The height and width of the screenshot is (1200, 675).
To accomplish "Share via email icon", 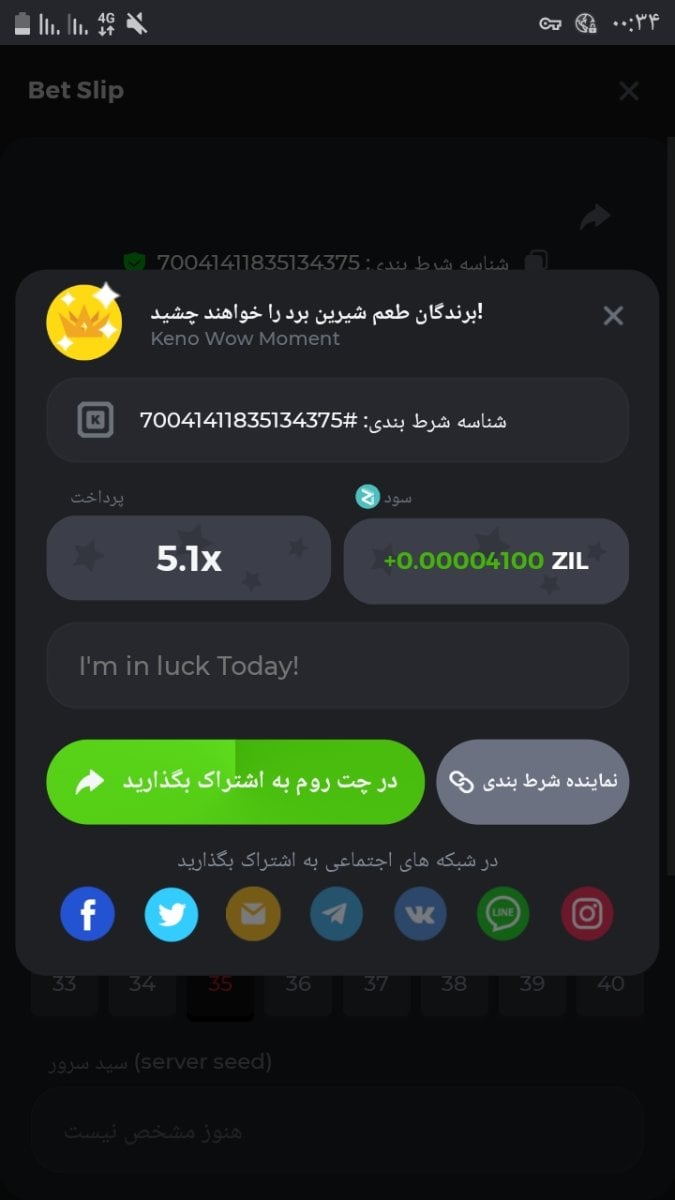I will 253,914.
